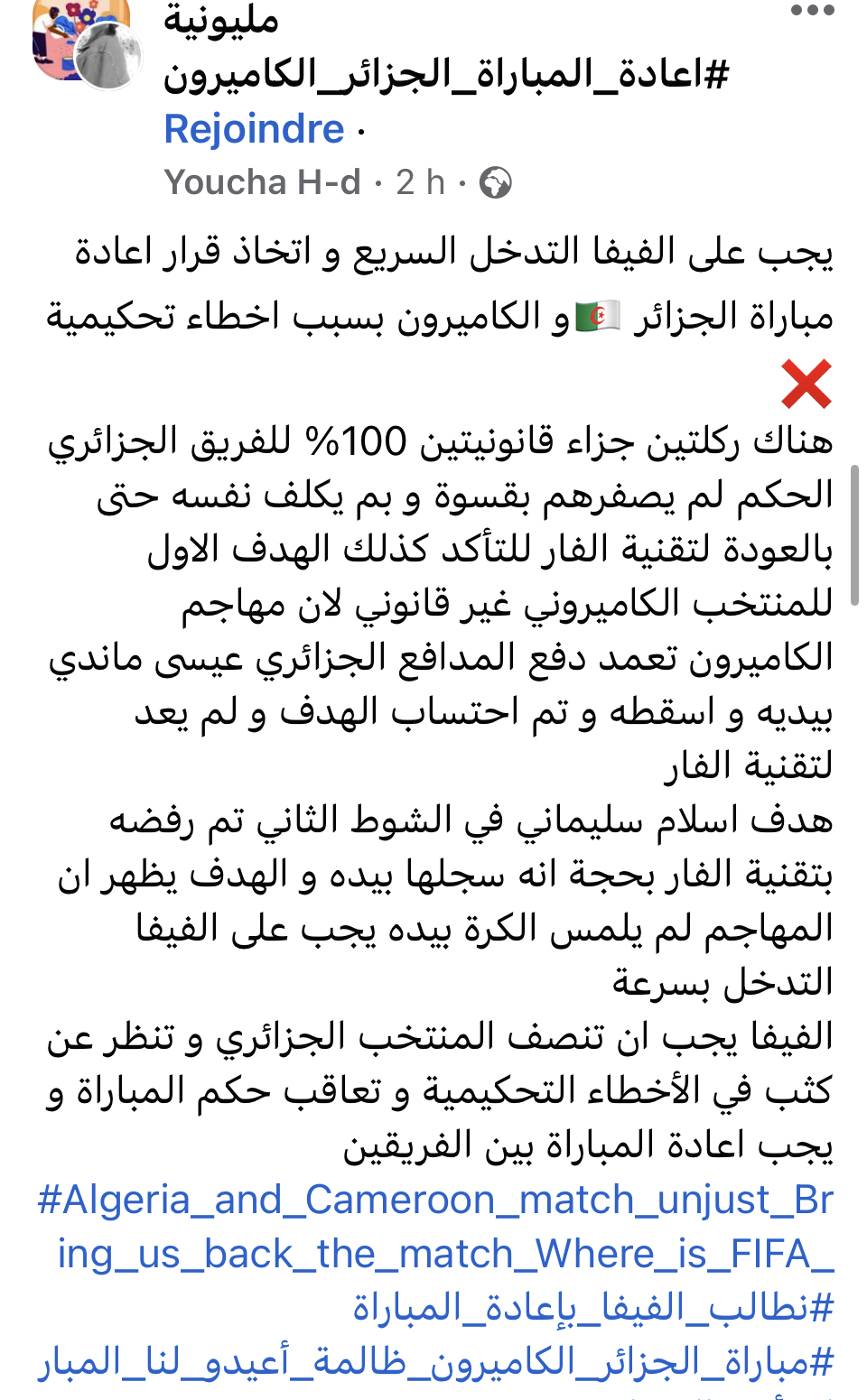Open the three-dot post options menu
This screenshot has width=867, height=1400.
click(812, 12)
